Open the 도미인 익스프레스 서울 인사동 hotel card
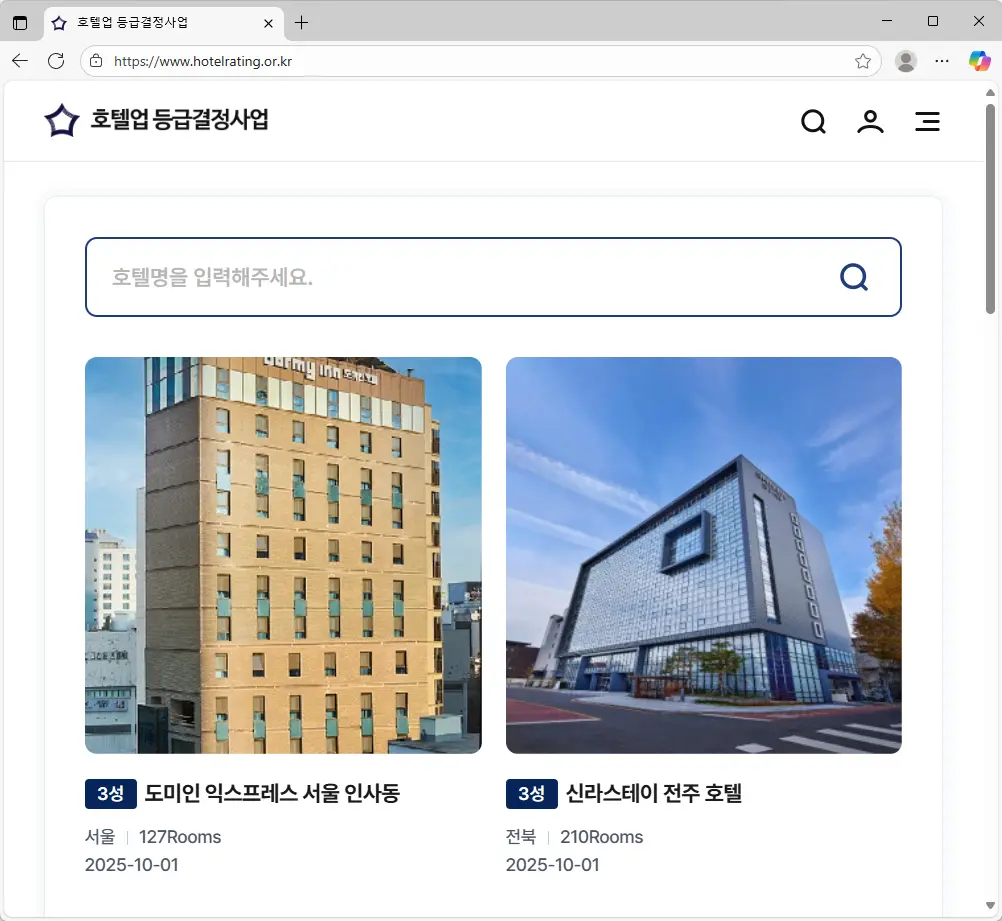This screenshot has height=921, width=1002. 283,555
